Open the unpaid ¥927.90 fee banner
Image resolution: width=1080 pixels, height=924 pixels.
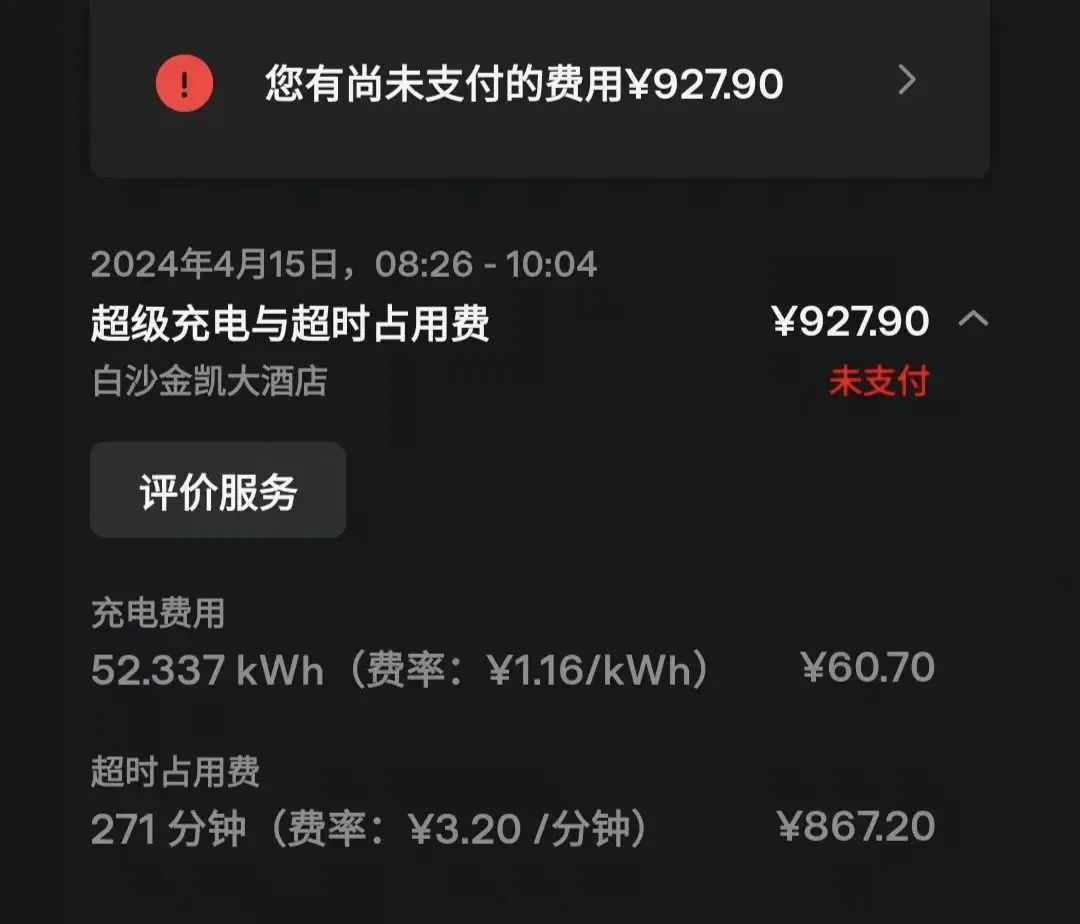(540, 83)
